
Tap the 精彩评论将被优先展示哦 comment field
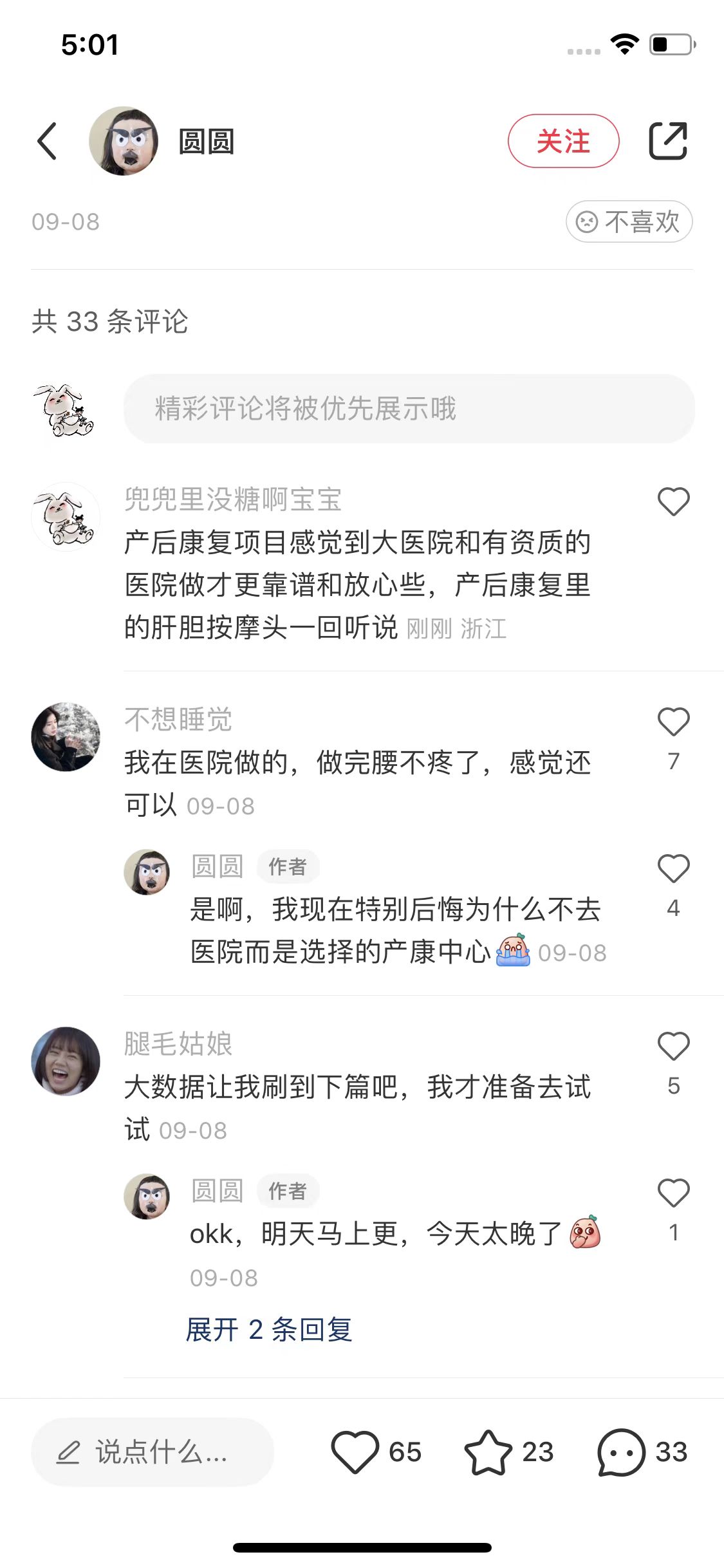pos(409,409)
